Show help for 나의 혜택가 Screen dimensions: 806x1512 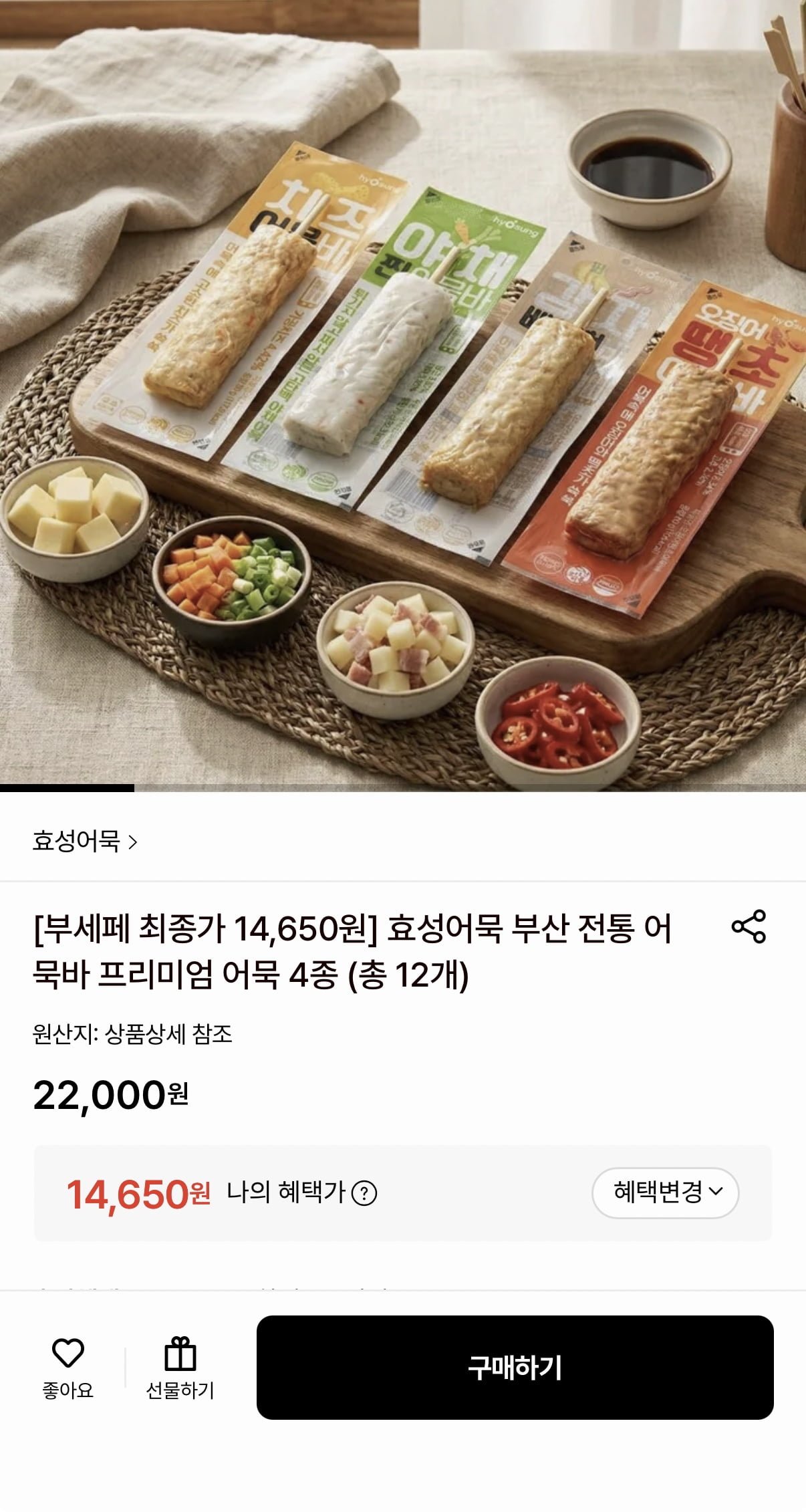click(x=364, y=1193)
